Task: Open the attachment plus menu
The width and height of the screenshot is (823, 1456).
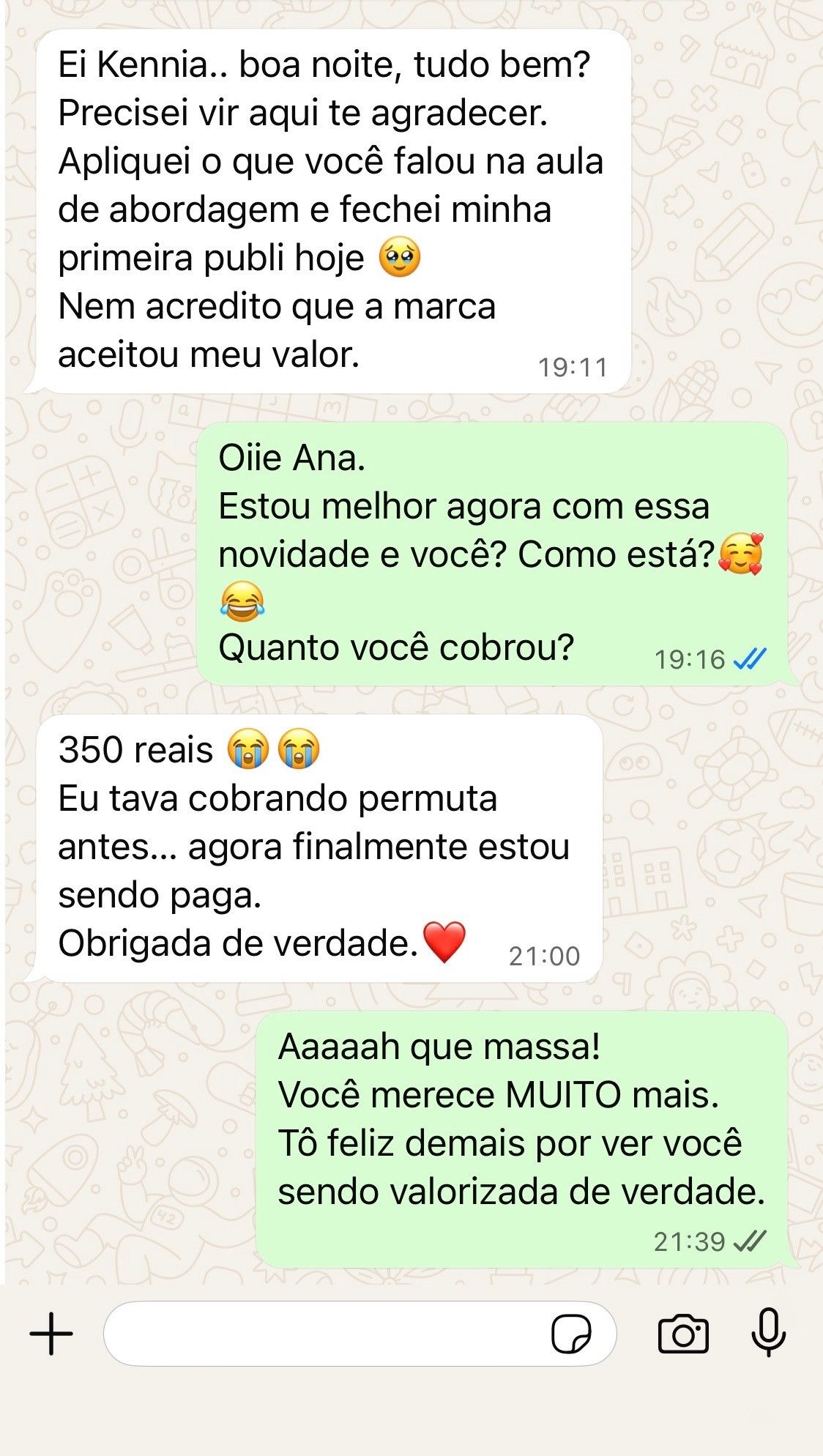Action: pos(51,1334)
